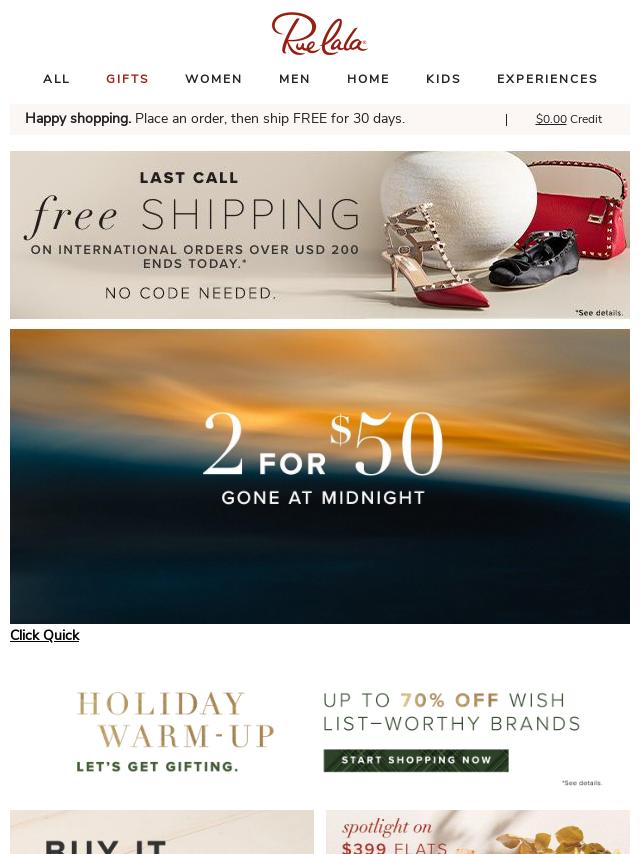Open the spotlight on $399 flats tile
This screenshot has width=640, height=854.
pos(478,832)
